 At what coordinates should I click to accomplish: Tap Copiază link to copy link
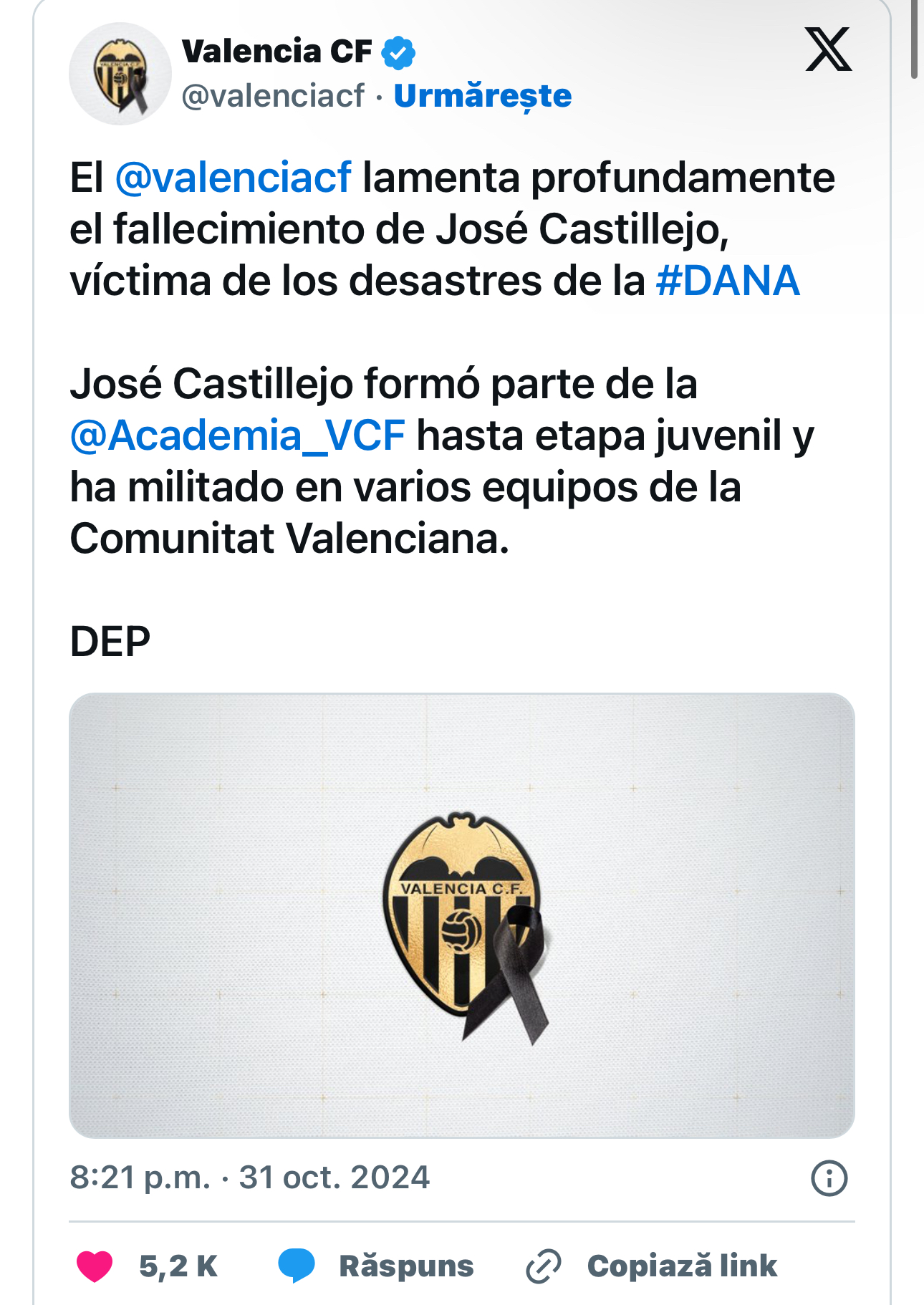pyautogui.click(x=680, y=1266)
